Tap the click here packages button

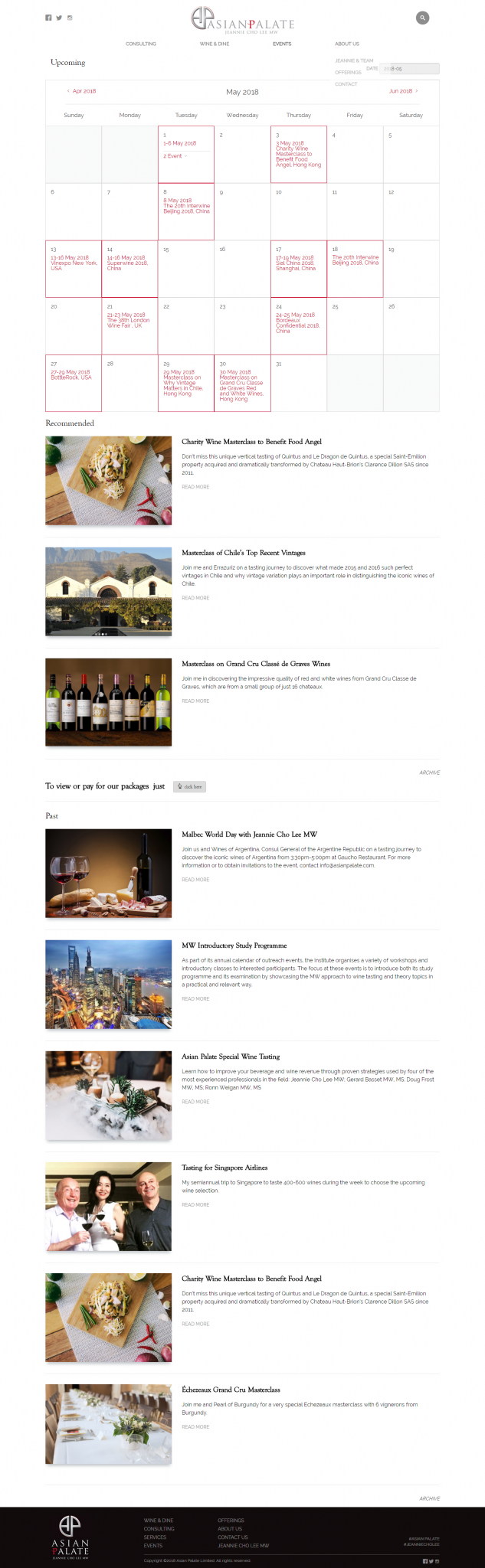[x=190, y=786]
